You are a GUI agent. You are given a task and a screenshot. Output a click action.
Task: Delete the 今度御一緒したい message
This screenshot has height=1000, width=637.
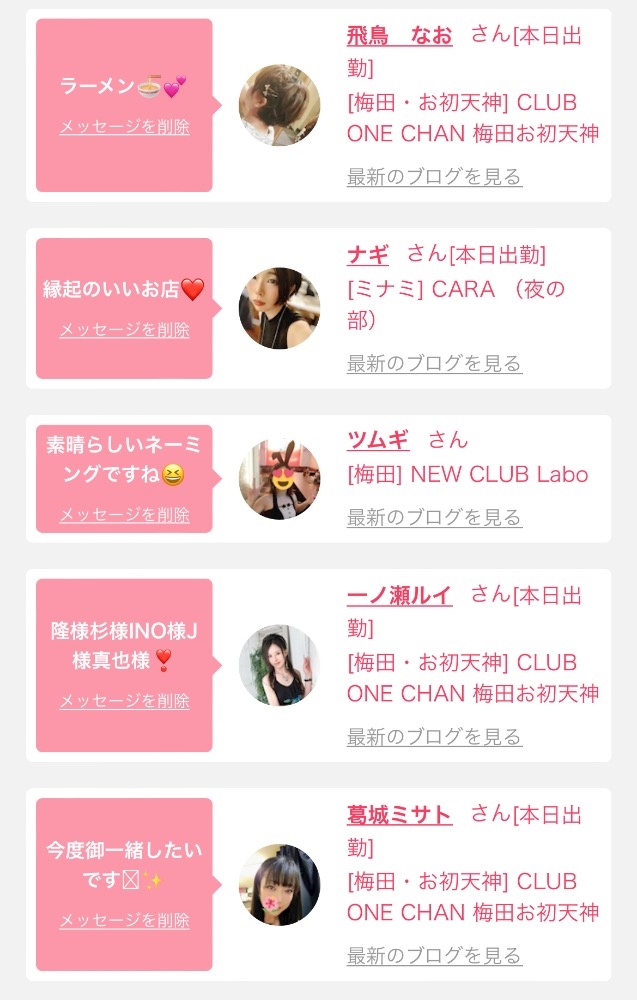click(124, 920)
